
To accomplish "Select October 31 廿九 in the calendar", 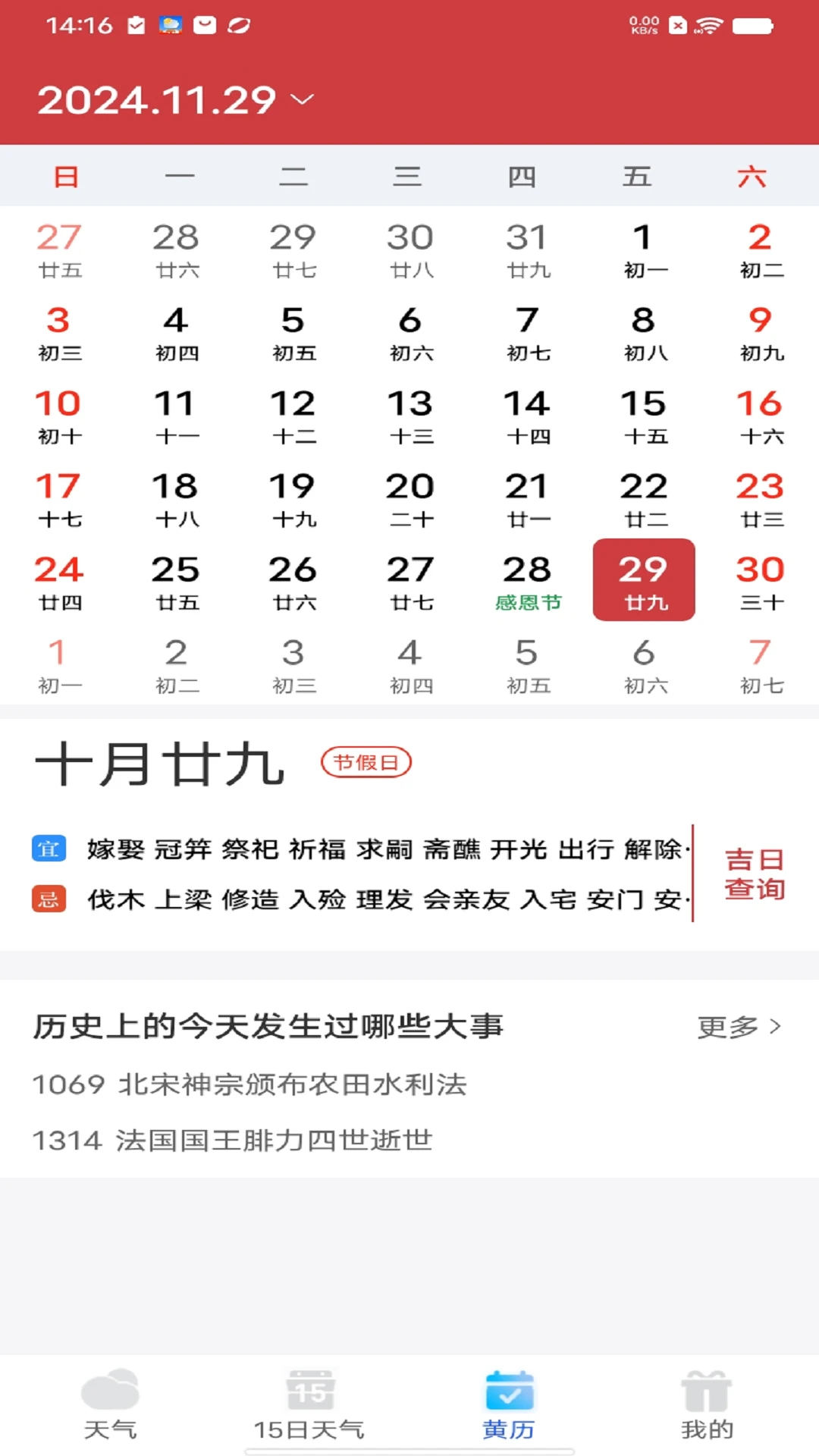I will tap(527, 249).
